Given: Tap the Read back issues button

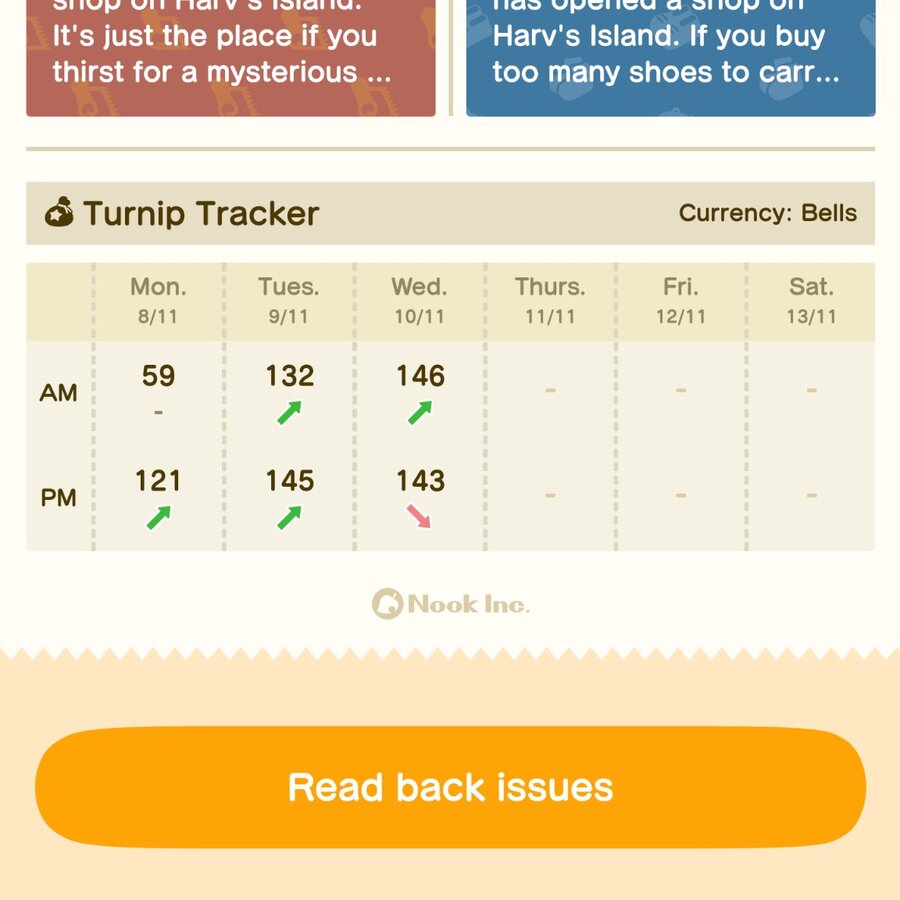Looking at the screenshot, I should pyautogui.click(x=450, y=787).
